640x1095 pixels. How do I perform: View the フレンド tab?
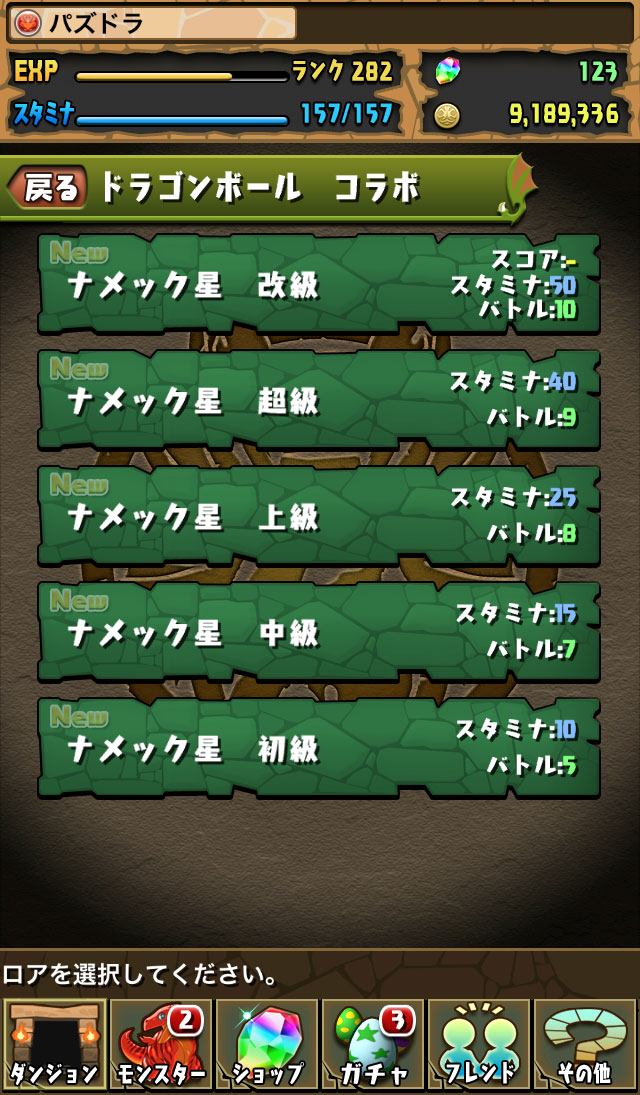click(479, 1045)
